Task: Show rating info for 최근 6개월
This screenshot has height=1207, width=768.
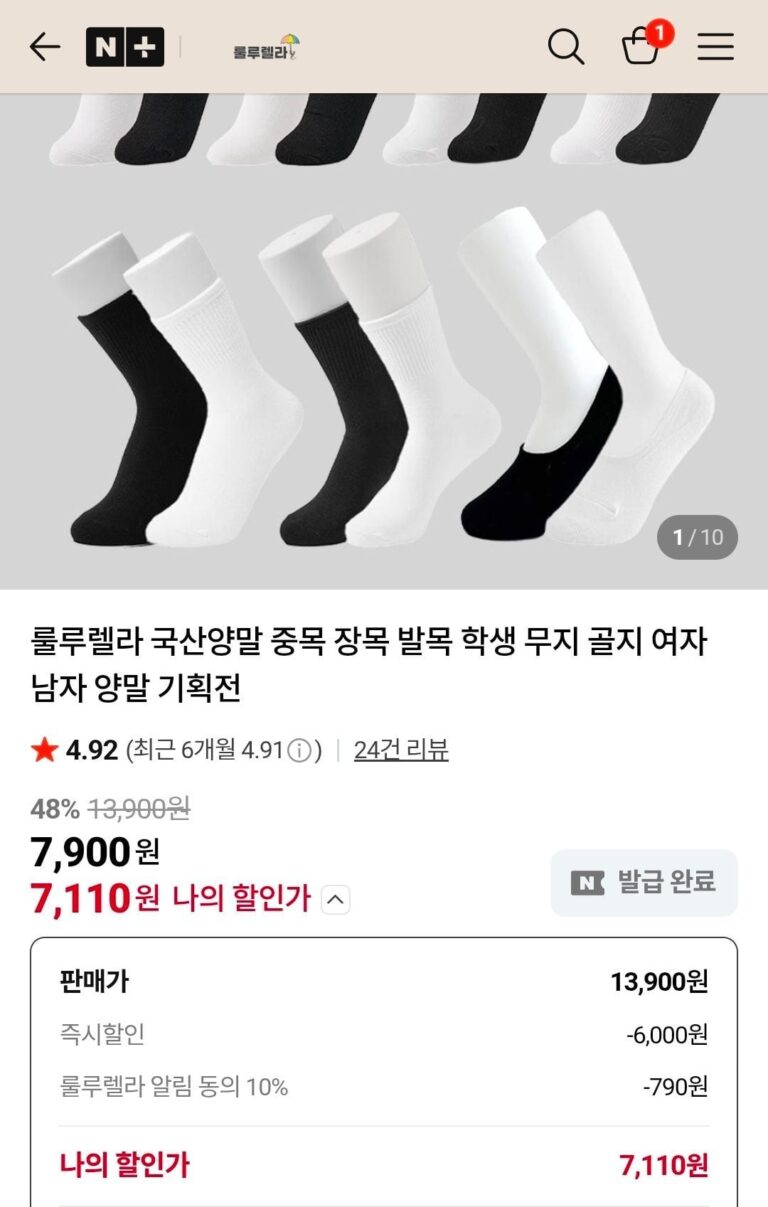Action: [299, 750]
